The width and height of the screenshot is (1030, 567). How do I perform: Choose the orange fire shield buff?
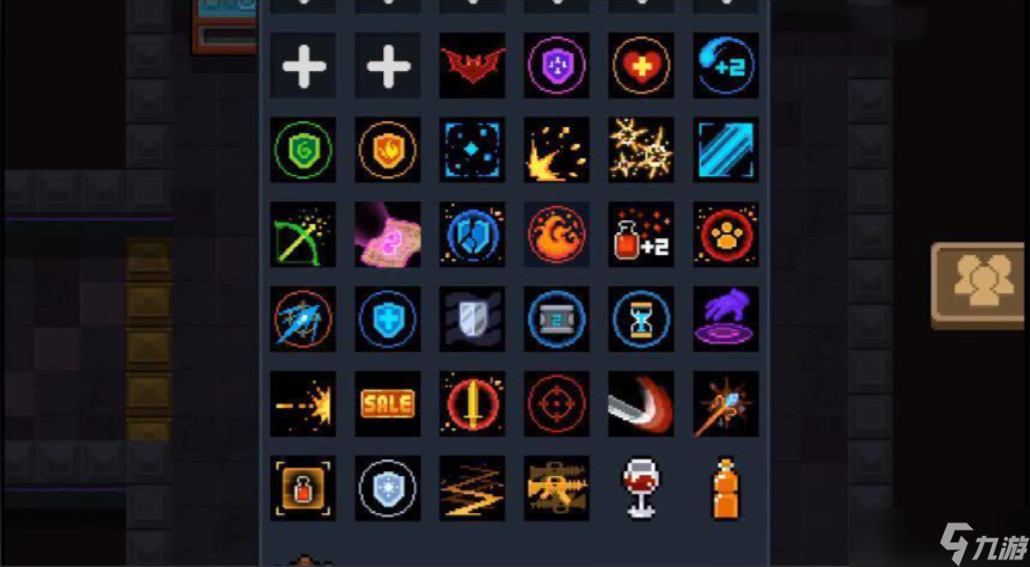pos(388,150)
